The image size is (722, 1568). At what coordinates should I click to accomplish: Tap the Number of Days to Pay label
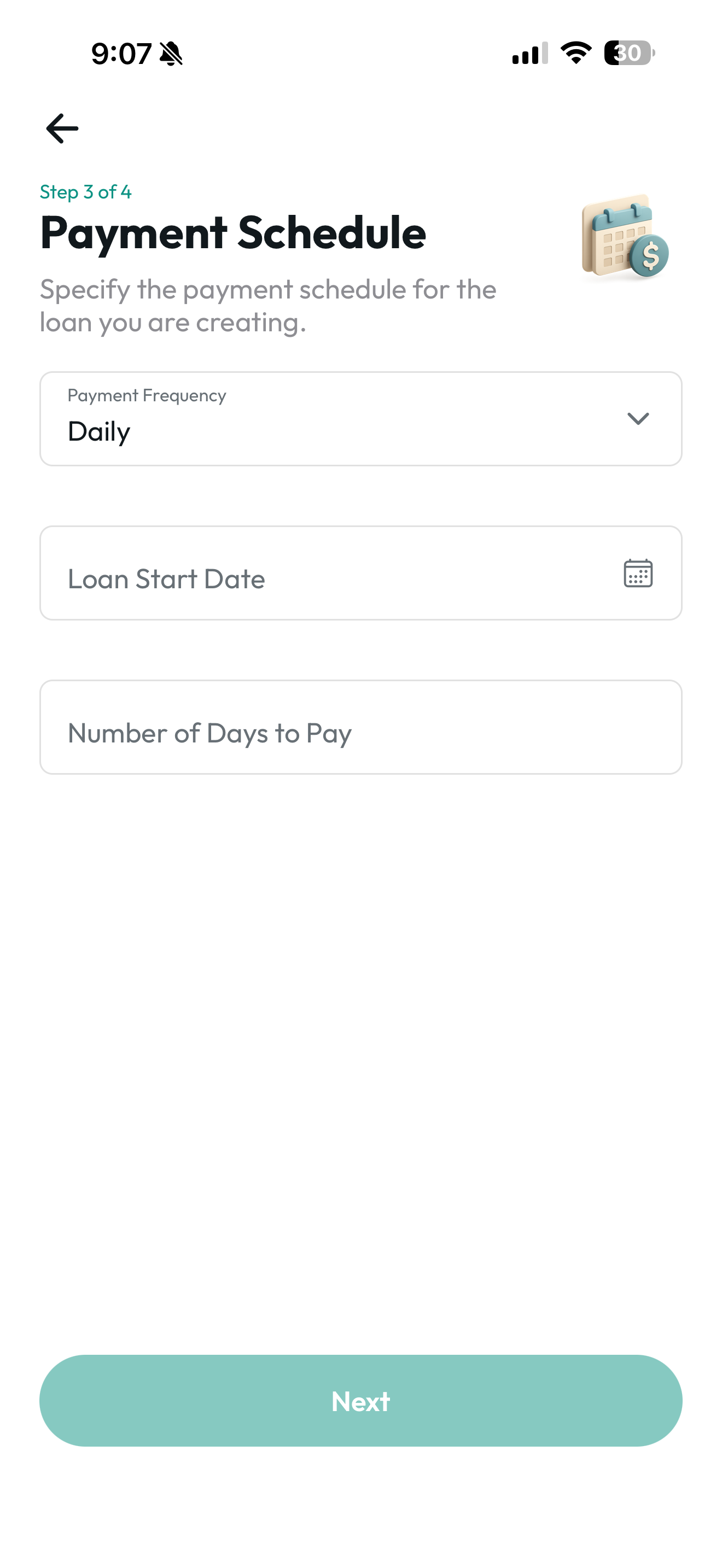click(x=209, y=733)
